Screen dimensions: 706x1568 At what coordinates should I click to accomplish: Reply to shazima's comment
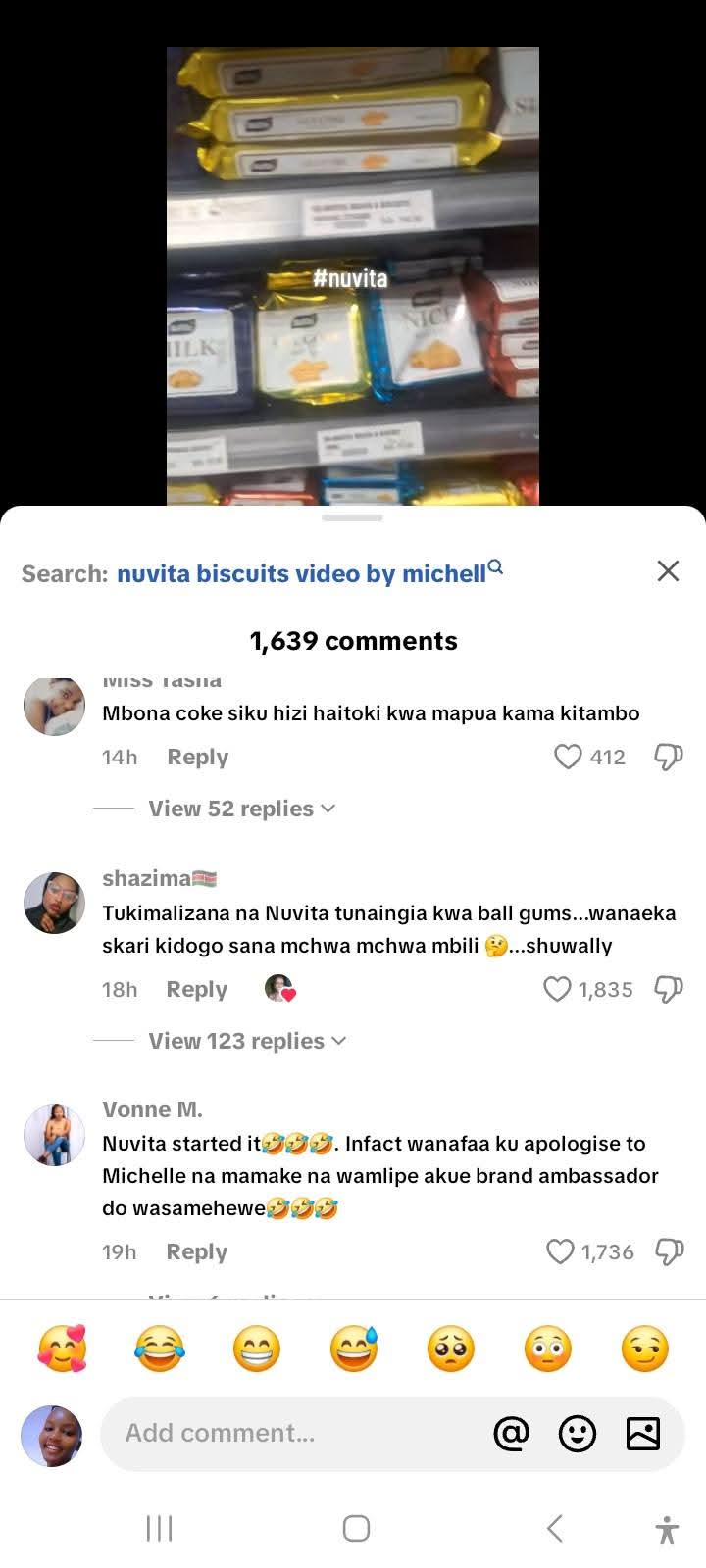[x=196, y=989]
